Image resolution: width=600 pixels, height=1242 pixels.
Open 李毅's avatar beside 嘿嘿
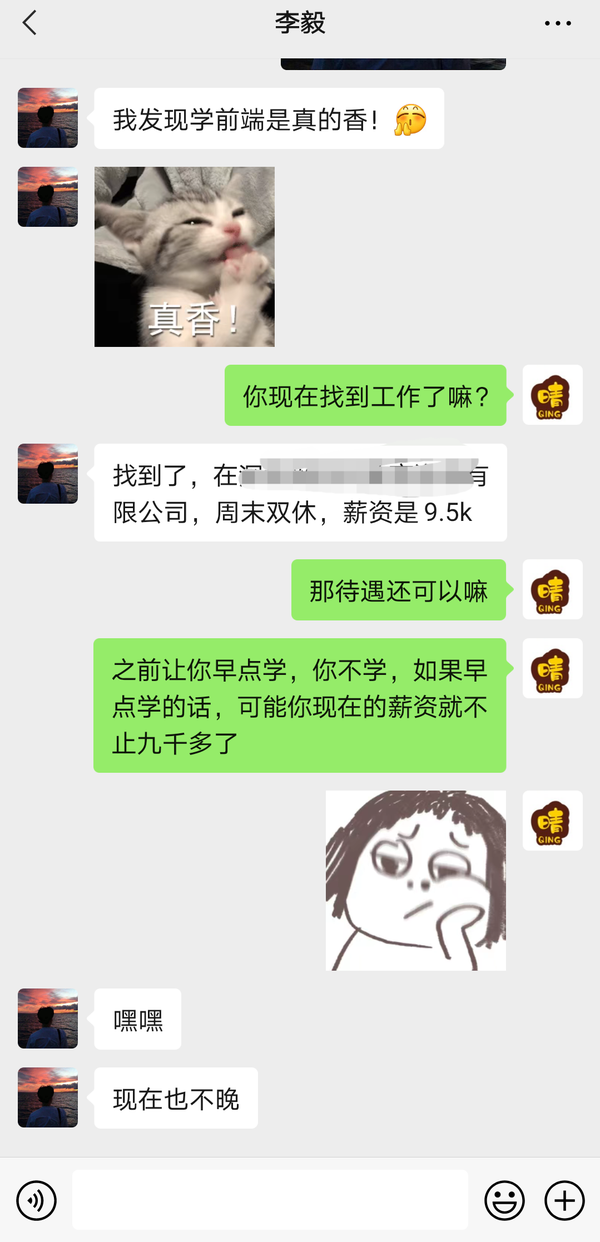pos(48,1019)
